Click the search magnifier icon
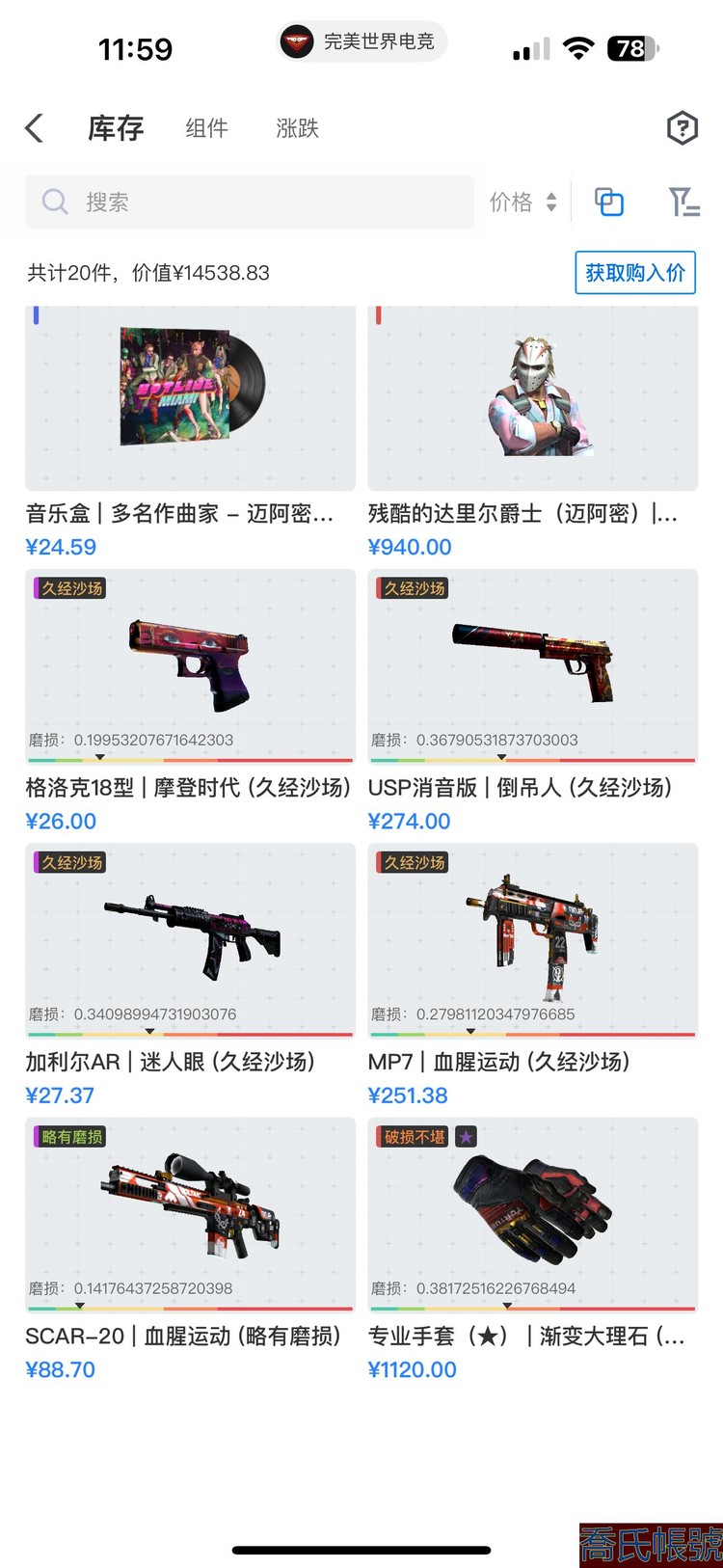Image resolution: width=723 pixels, height=1568 pixels. (54, 203)
